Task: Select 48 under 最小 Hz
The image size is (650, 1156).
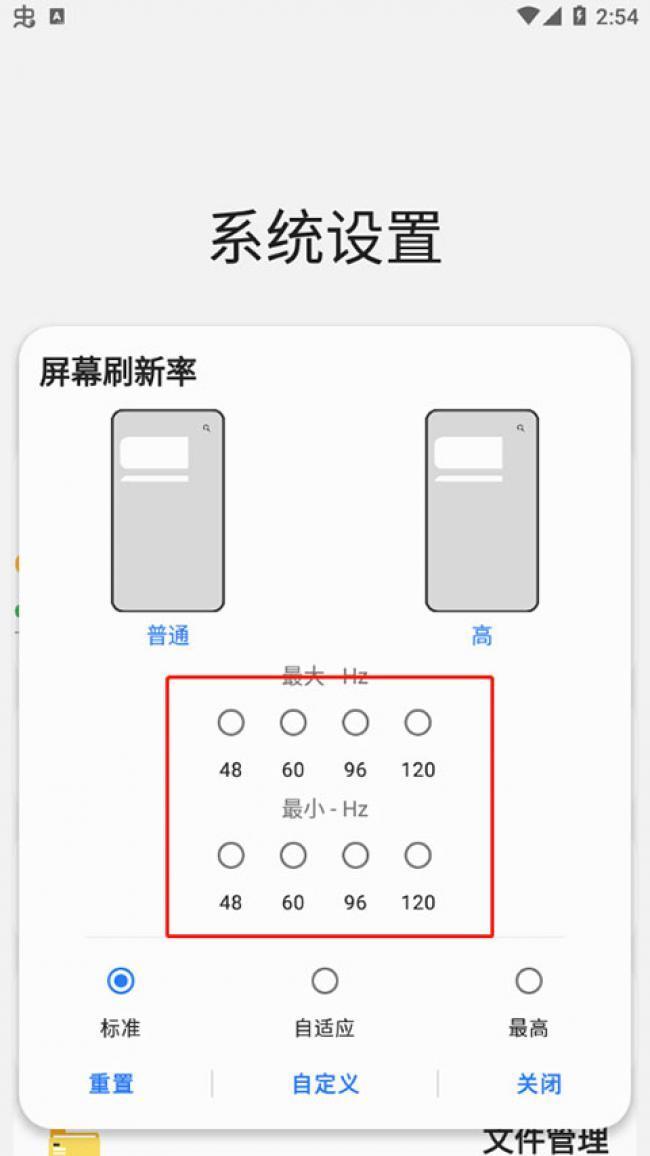Action: point(231,856)
